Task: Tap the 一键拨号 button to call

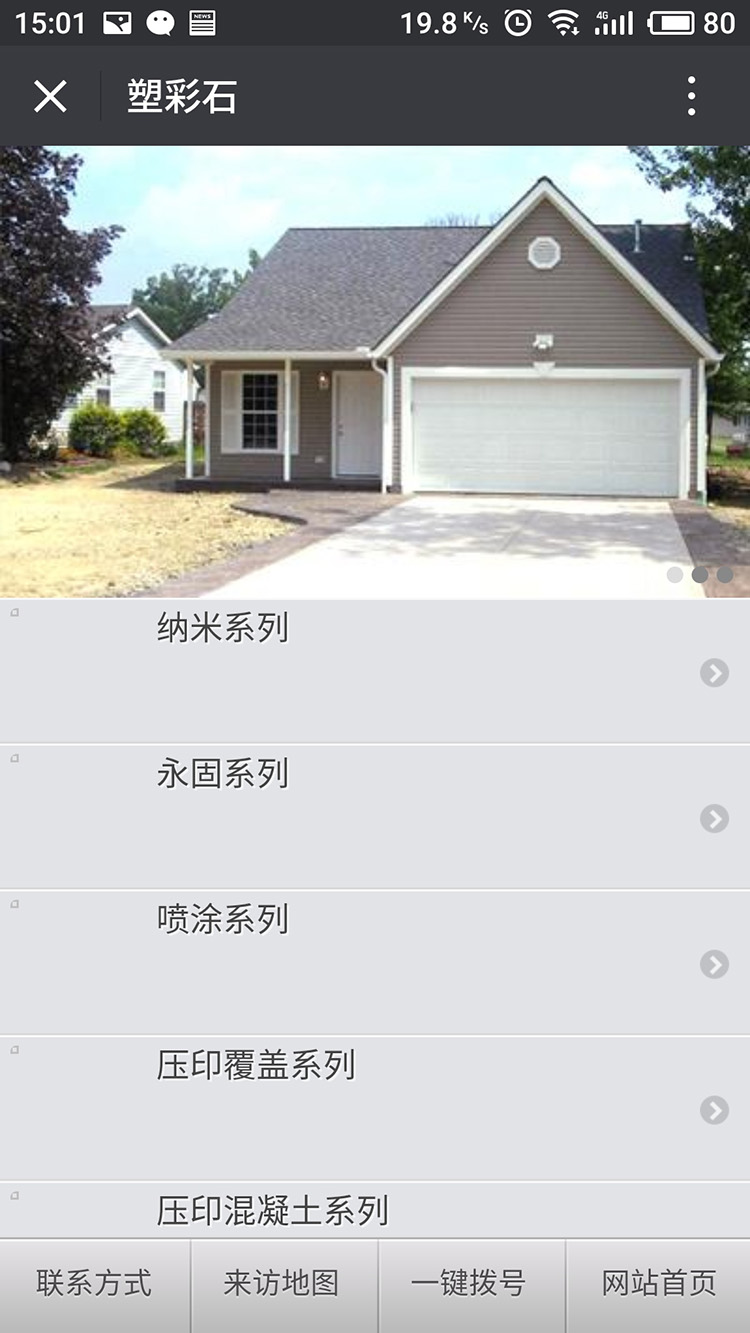Action: (472, 1285)
